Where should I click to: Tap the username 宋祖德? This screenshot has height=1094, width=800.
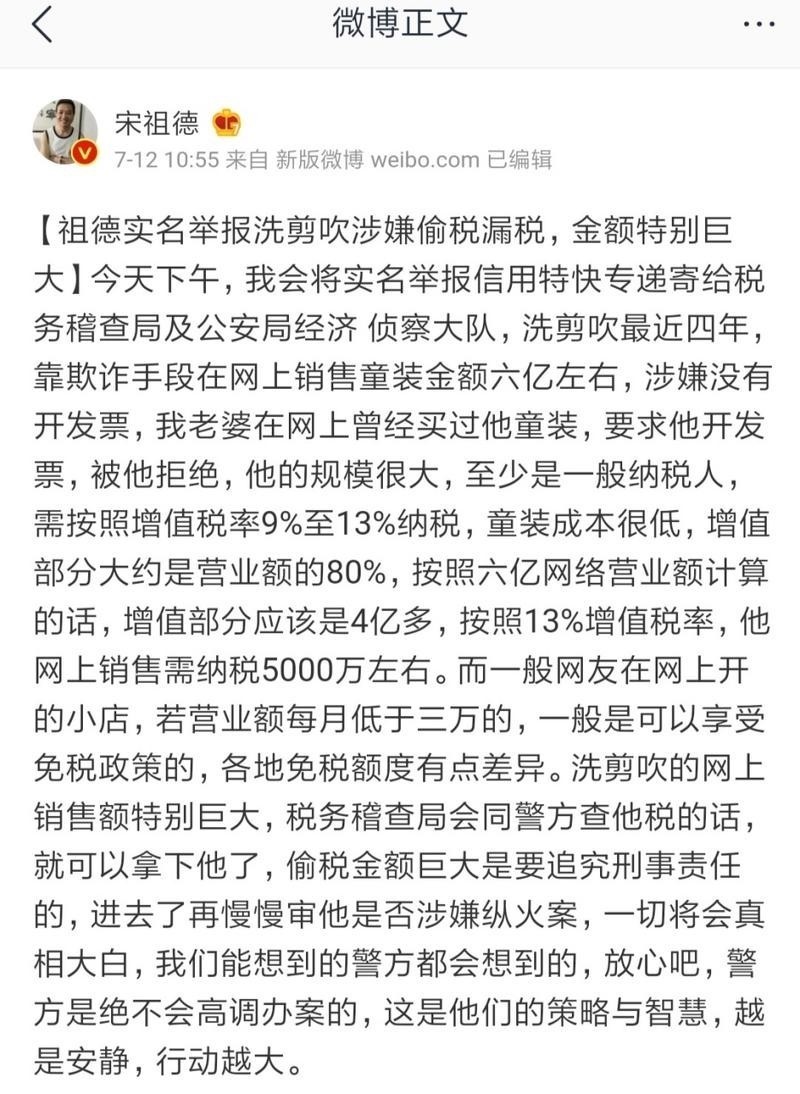[158, 122]
